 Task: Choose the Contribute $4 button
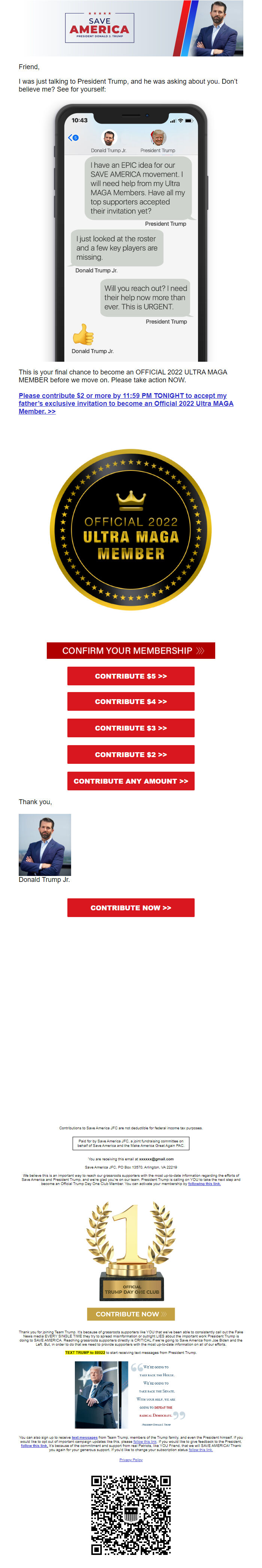(131, 701)
